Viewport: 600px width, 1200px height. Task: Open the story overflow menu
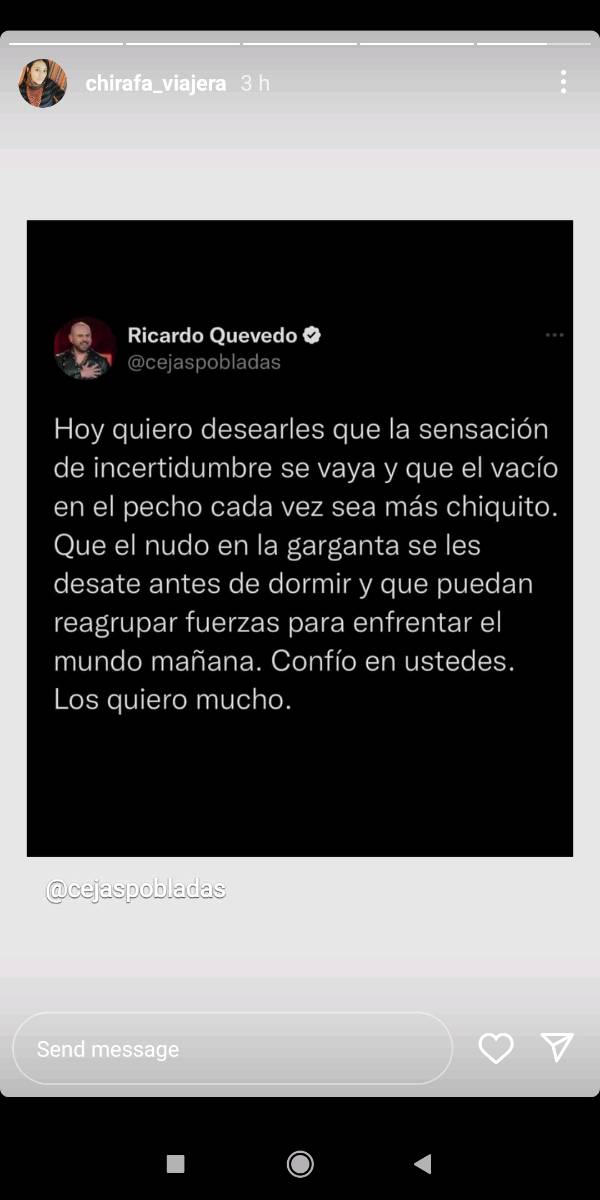click(x=563, y=82)
